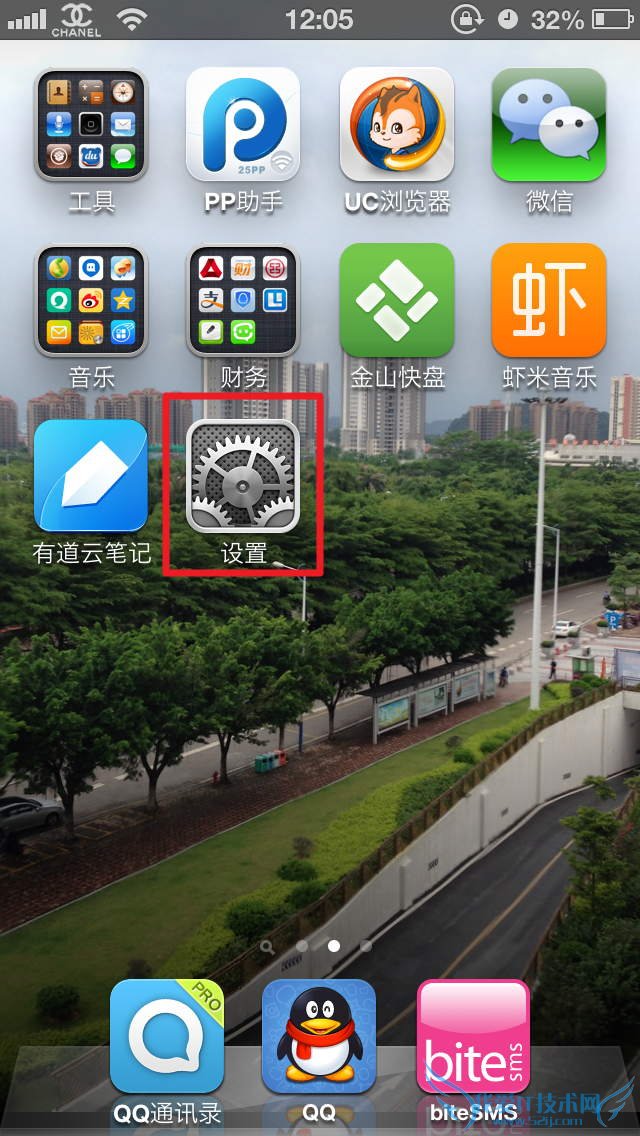Open QQ通讯录 from the dock
This screenshot has height=1136, width=640.
tap(167, 1036)
